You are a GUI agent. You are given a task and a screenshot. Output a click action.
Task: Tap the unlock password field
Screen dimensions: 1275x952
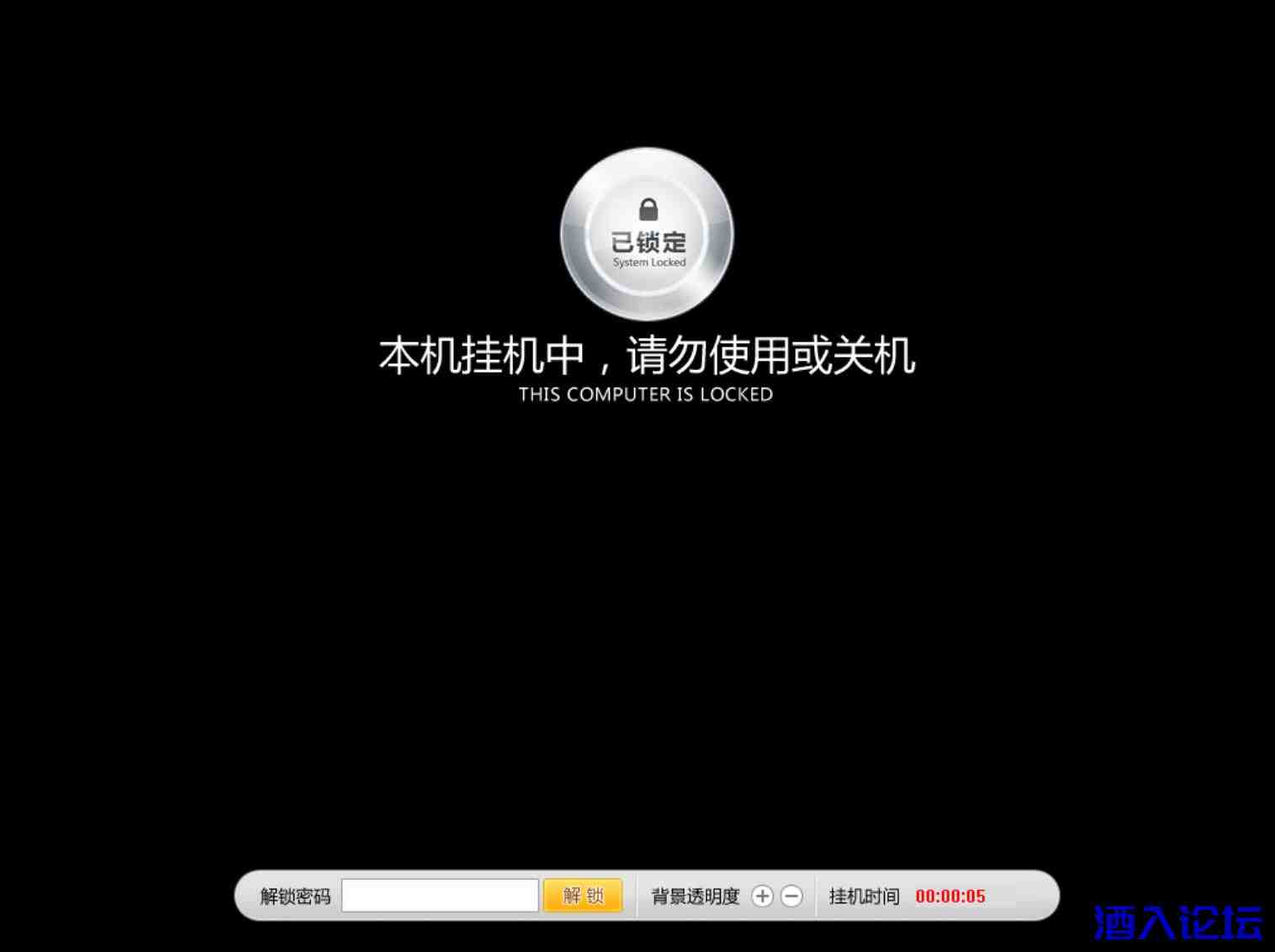click(x=440, y=896)
